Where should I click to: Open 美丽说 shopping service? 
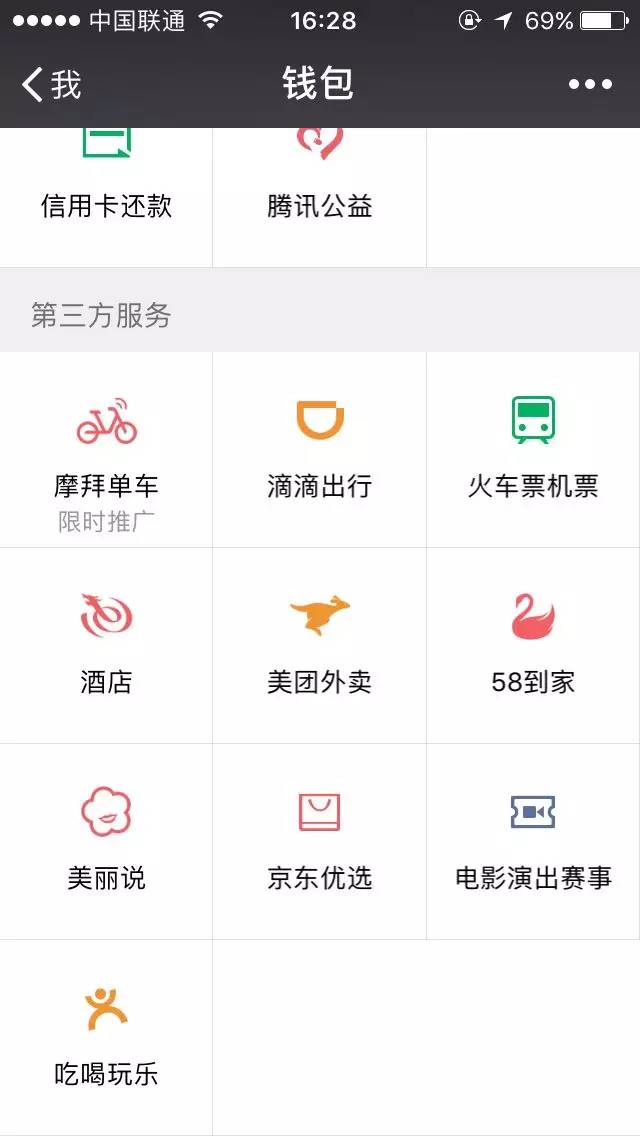pyautogui.click(x=106, y=841)
